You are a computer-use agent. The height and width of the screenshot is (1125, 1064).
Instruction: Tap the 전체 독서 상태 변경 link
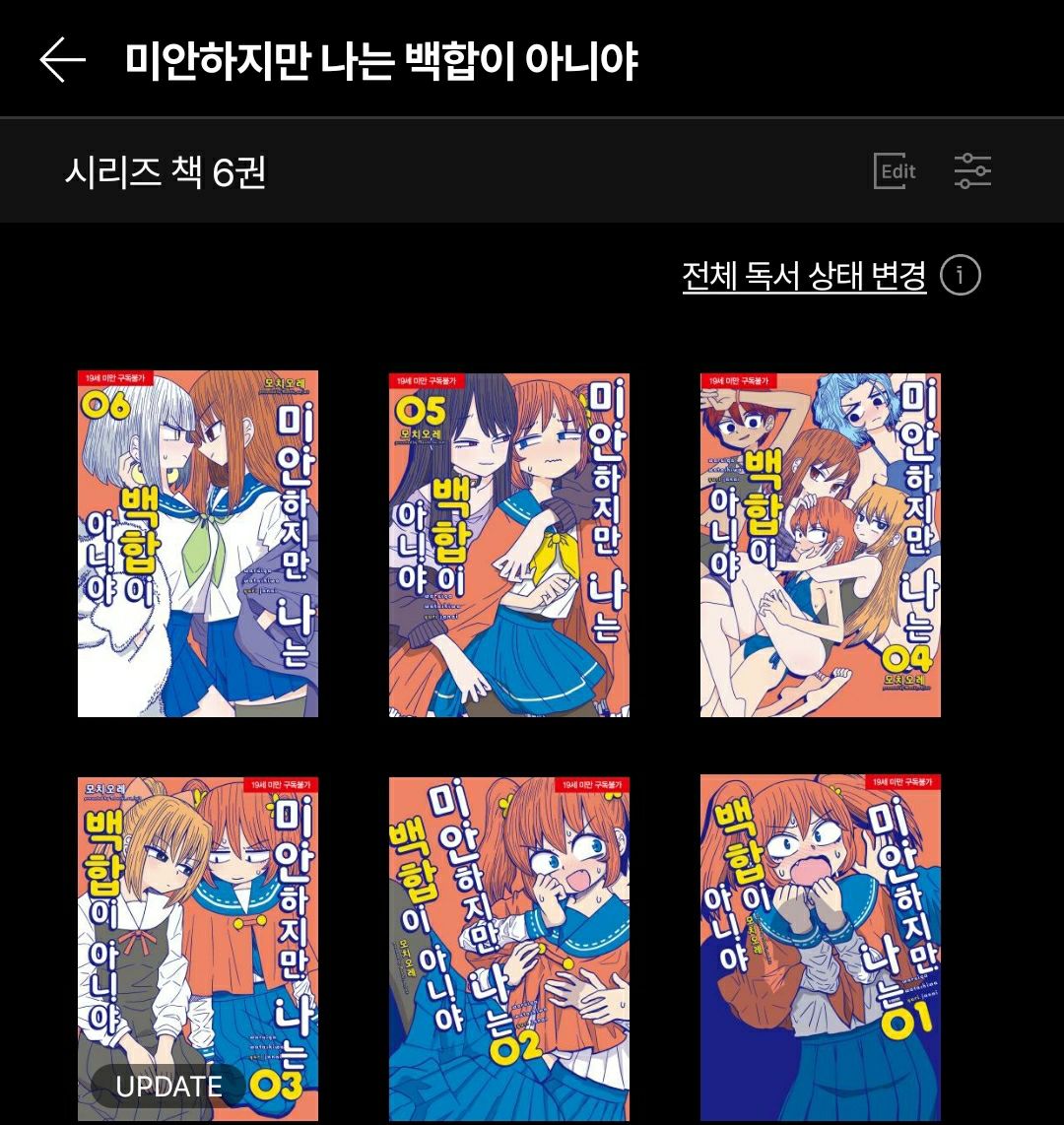pos(804,276)
